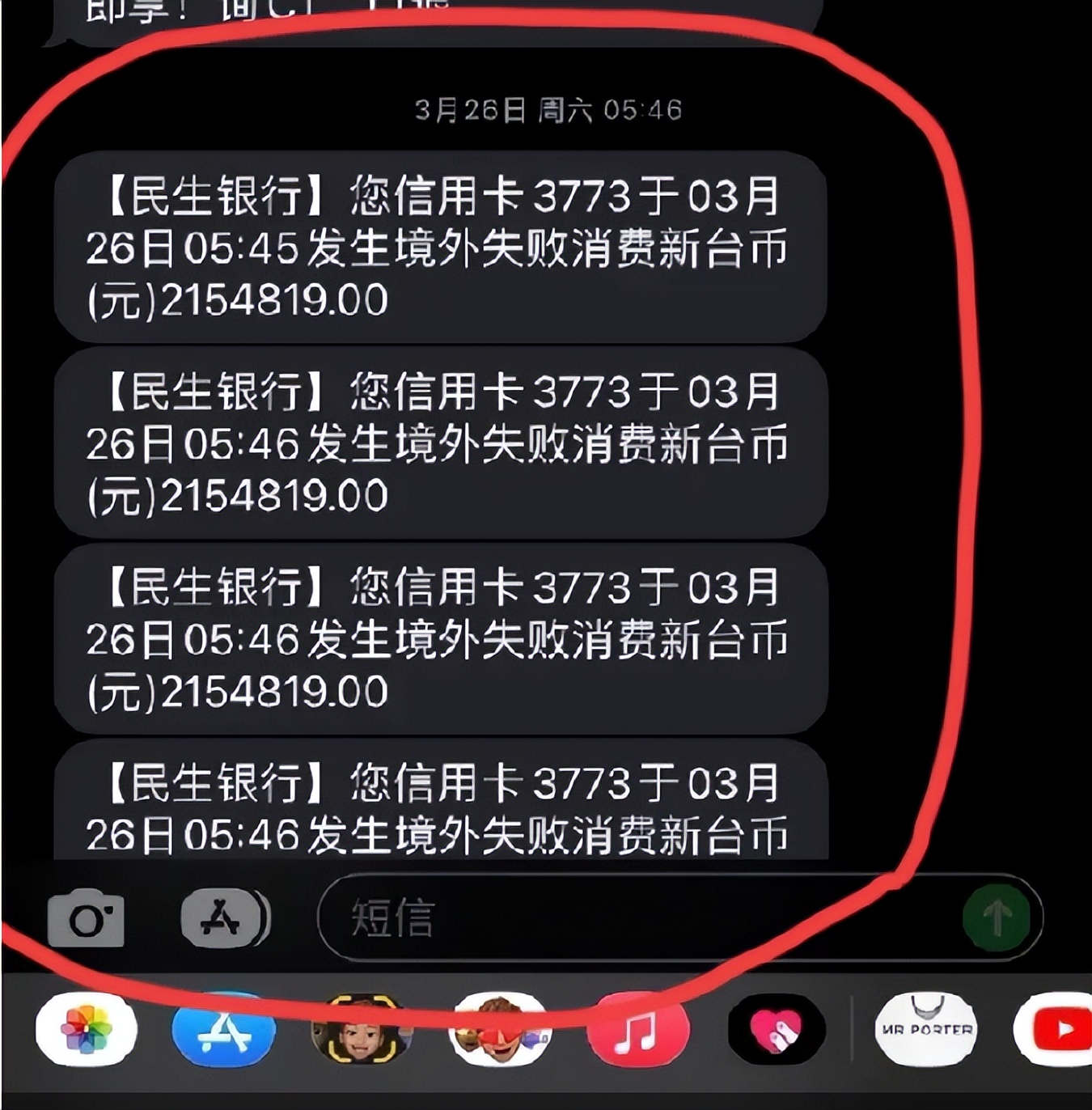
Task: Select the second Memoji sticker pack icon
Action: point(502,1028)
